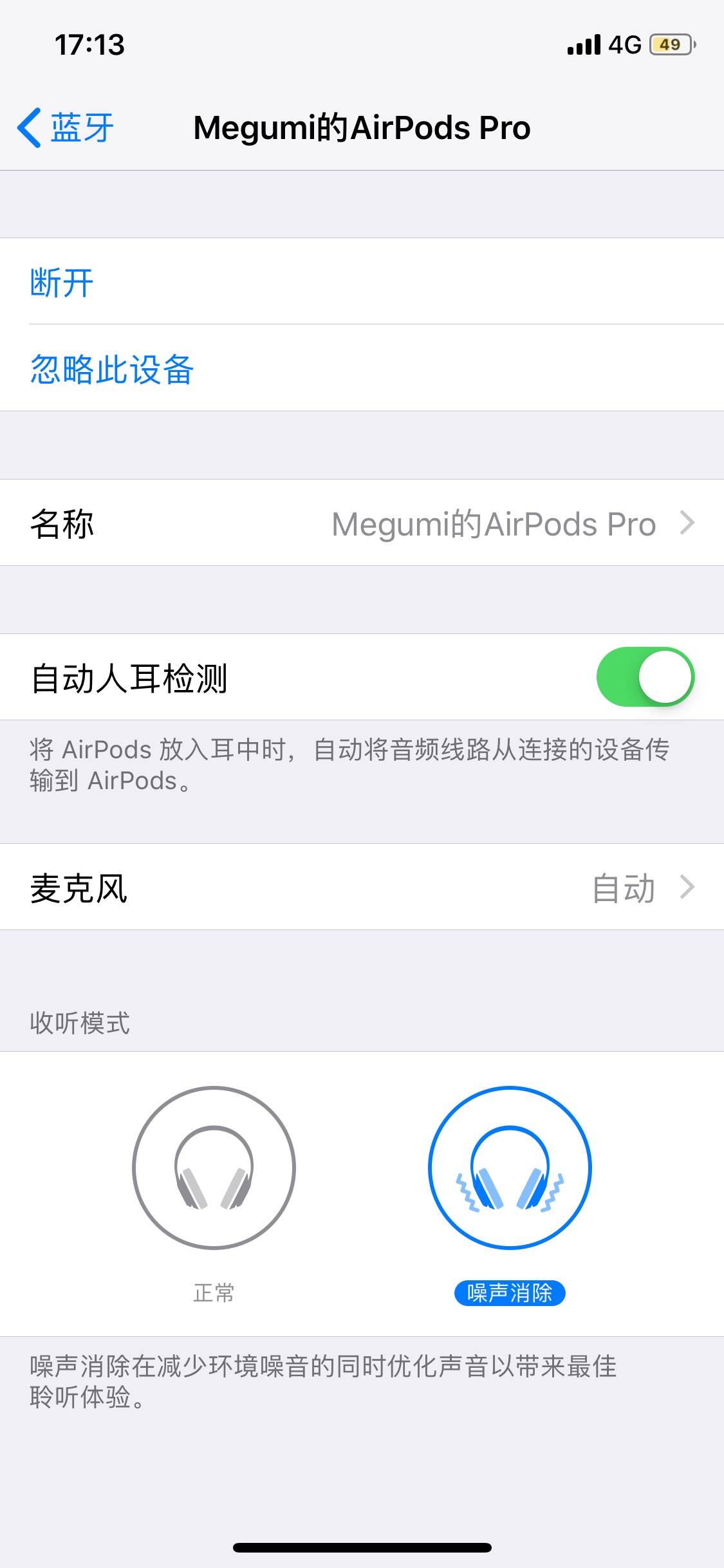Image resolution: width=724 pixels, height=1568 pixels.
Task: Go back to 蓝牙 settings
Action: 66,127
